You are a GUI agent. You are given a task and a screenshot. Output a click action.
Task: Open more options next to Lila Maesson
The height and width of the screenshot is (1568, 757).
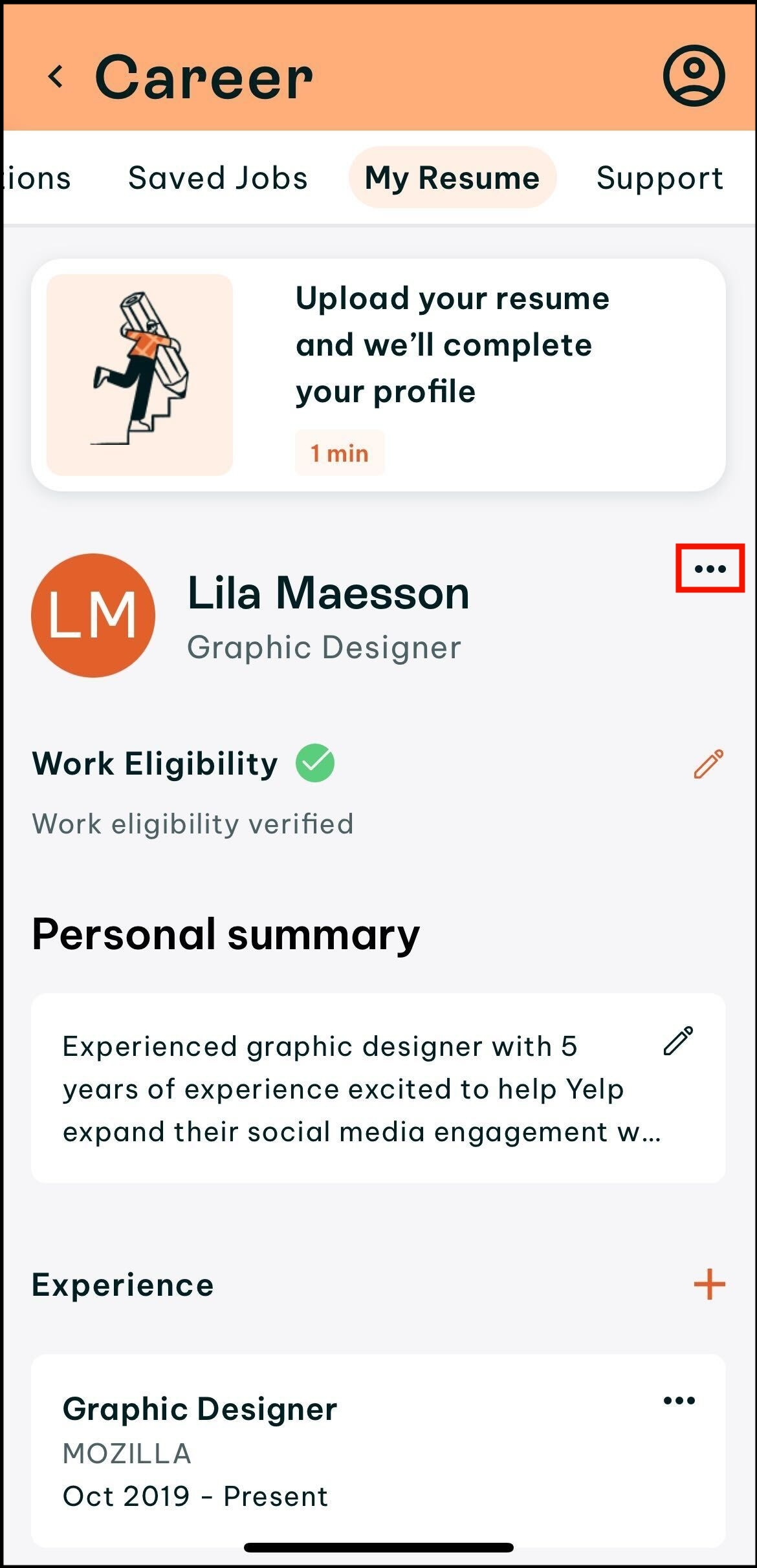[x=710, y=569]
